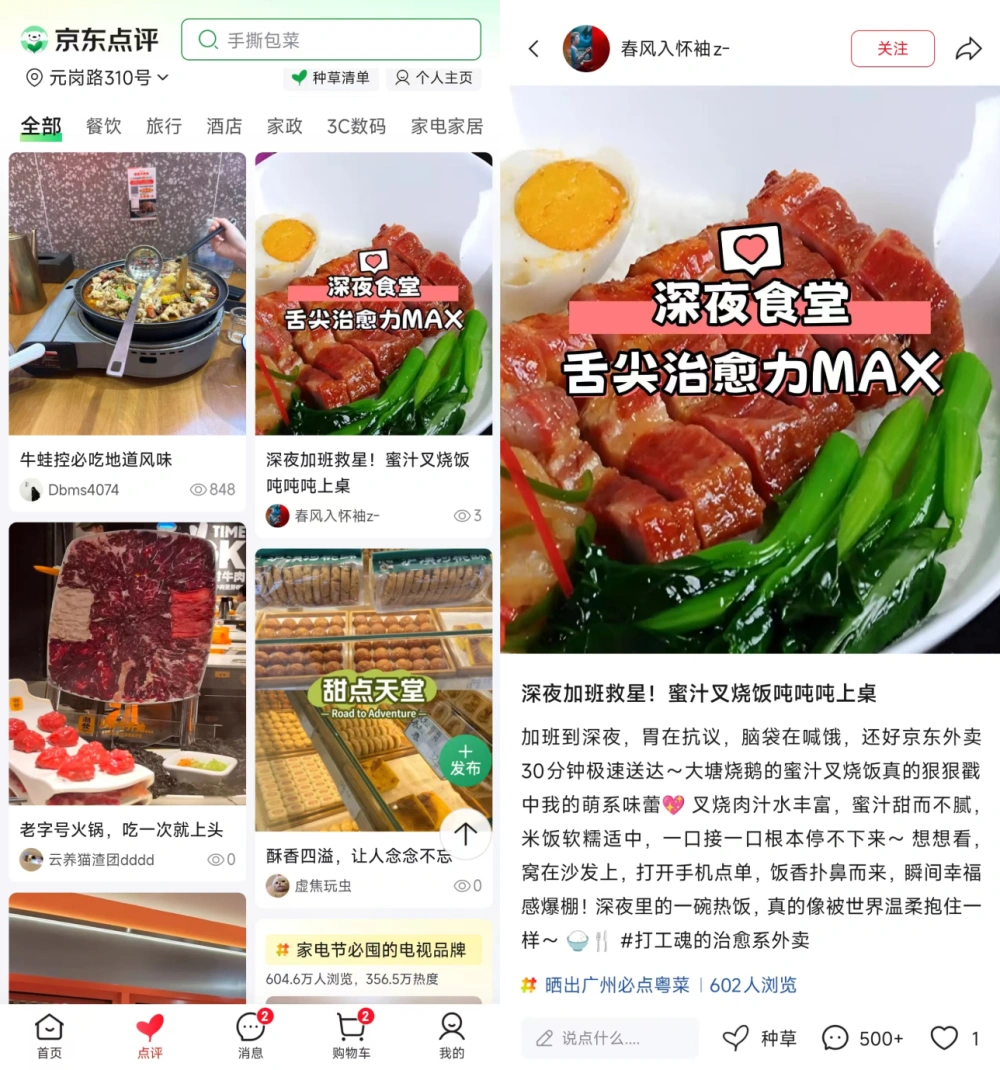Select the 3C数码 tab

pyautogui.click(x=356, y=126)
